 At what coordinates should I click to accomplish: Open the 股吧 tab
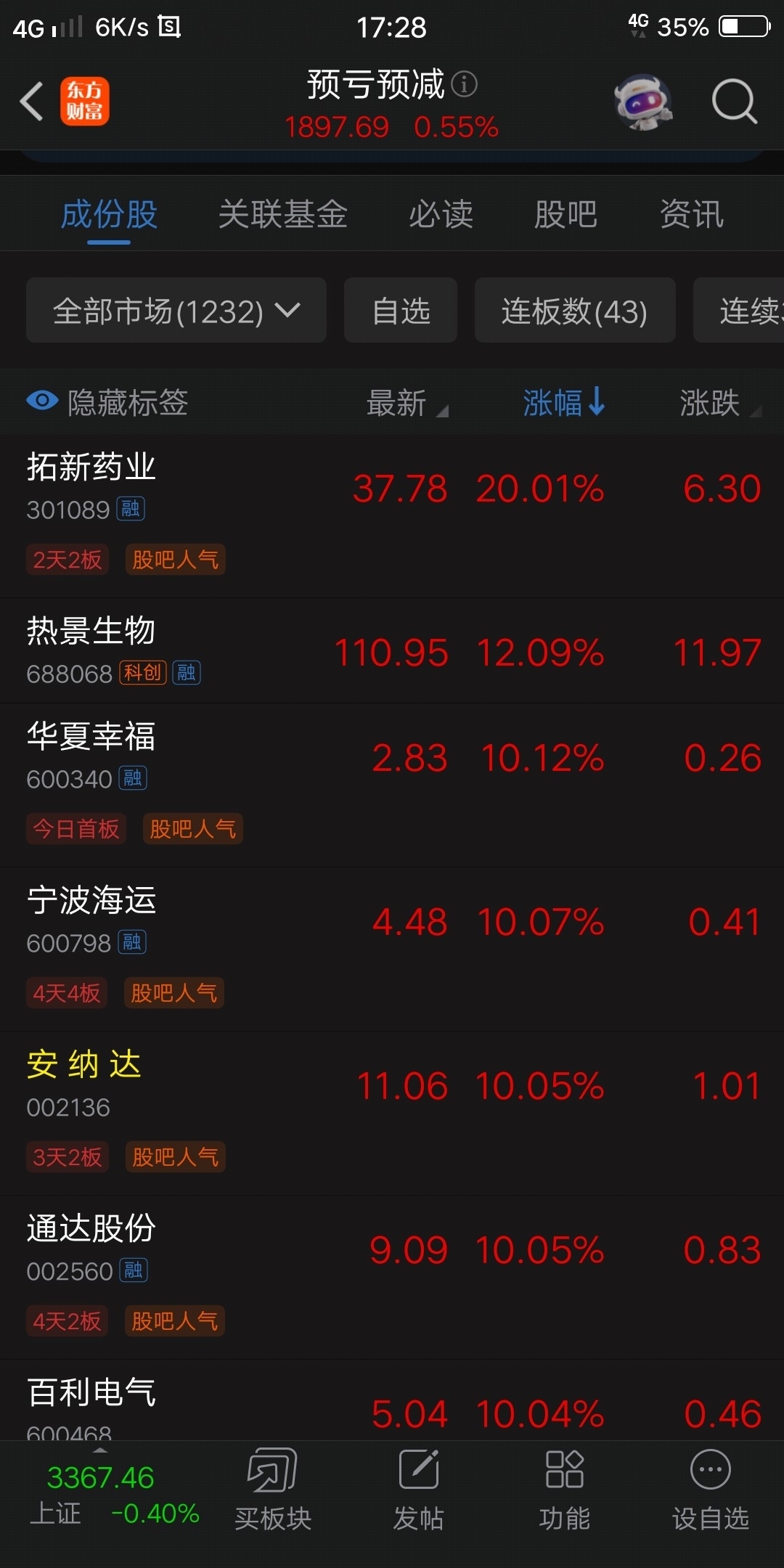(x=565, y=214)
